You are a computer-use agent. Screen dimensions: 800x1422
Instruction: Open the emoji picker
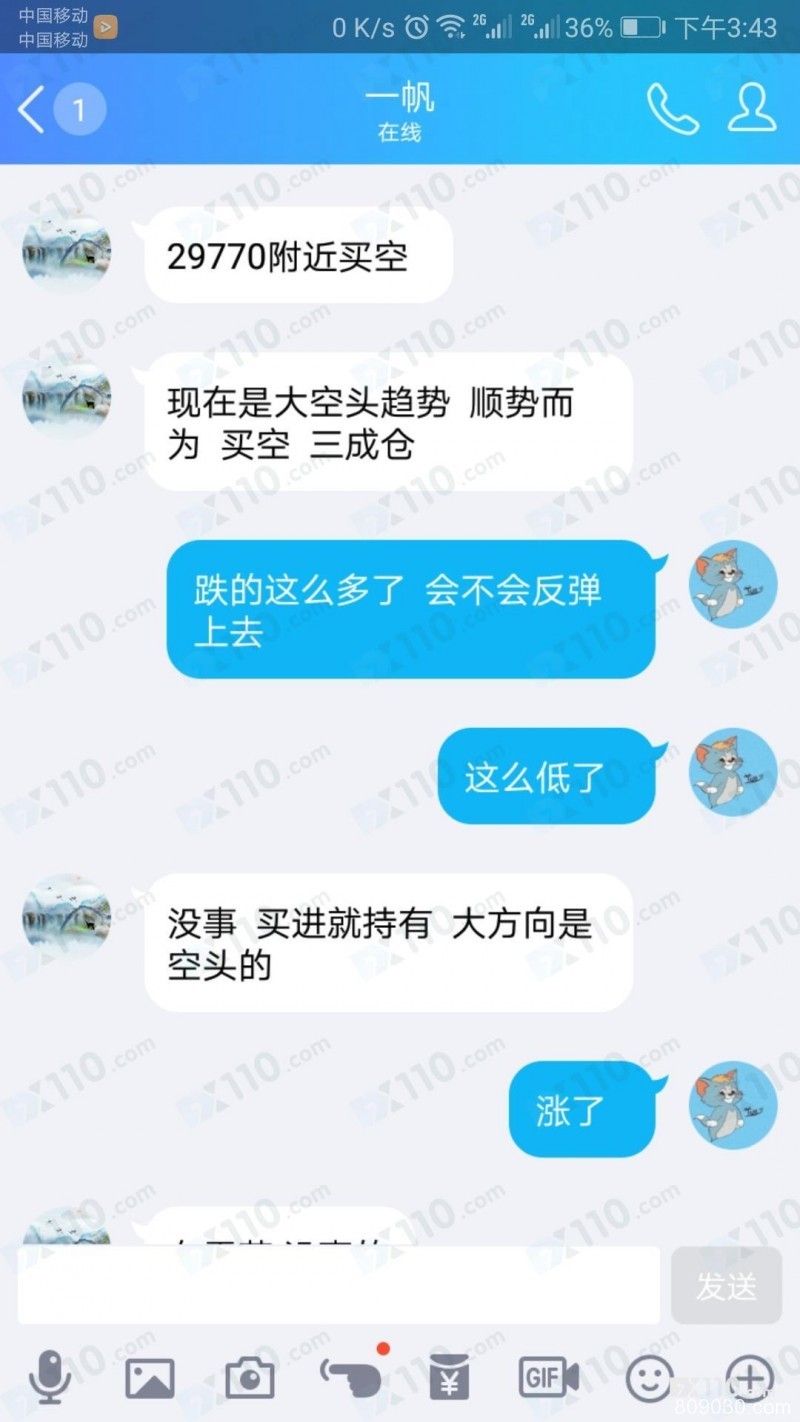[649, 1379]
